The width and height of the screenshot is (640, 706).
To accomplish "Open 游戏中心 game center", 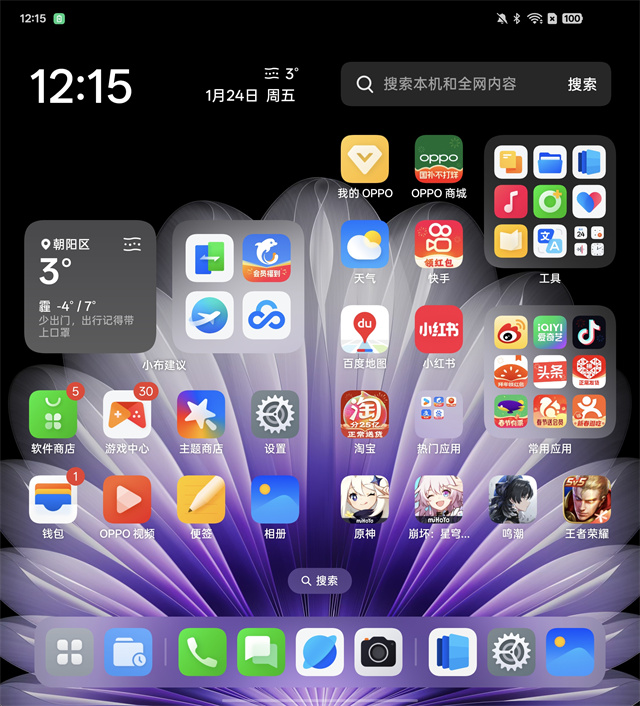I will click(x=127, y=415).
